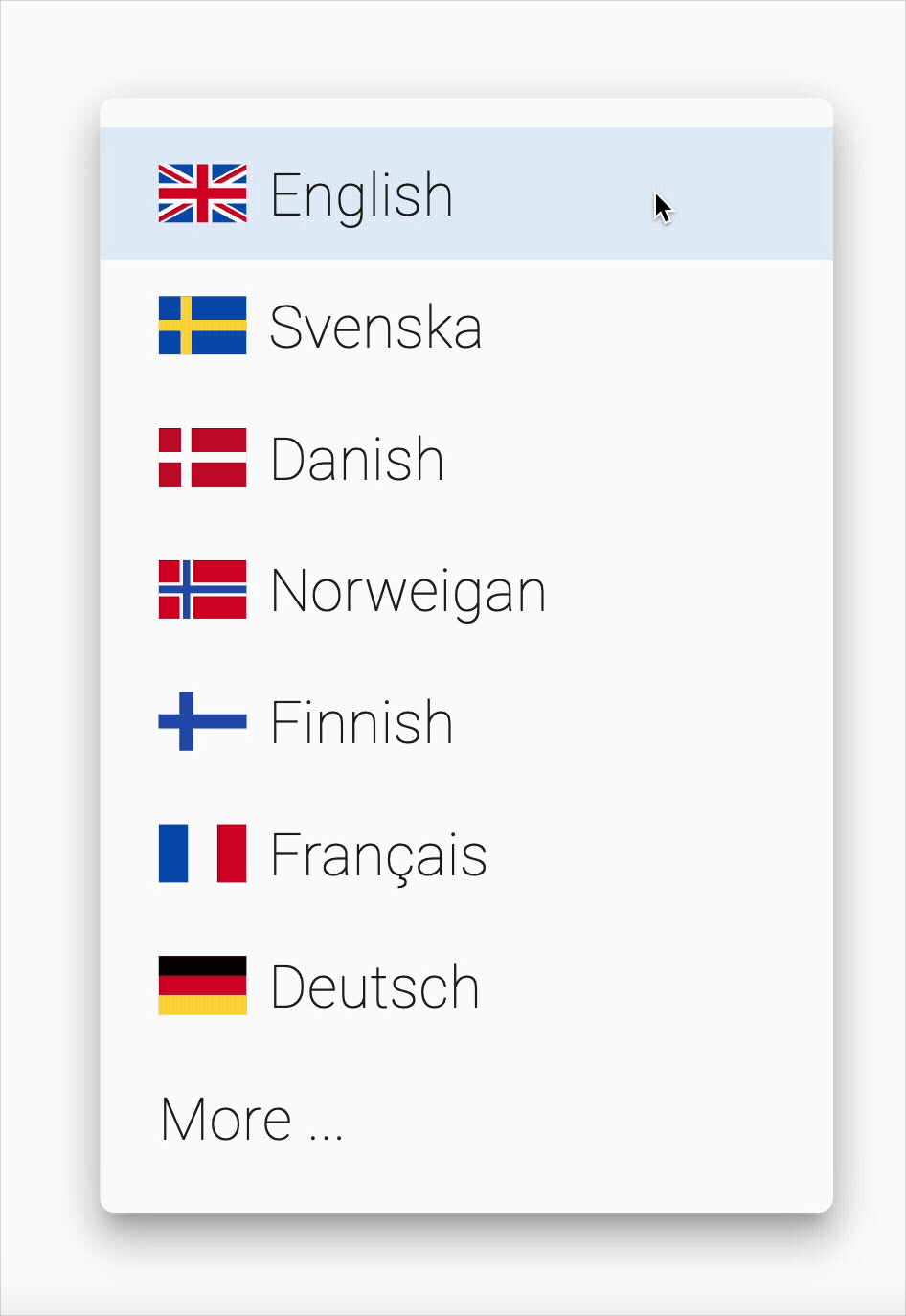The height and width of the screenshot is (1316, 906).
Task: Click the Danish flag icon
Action: [x=201, y=459]
